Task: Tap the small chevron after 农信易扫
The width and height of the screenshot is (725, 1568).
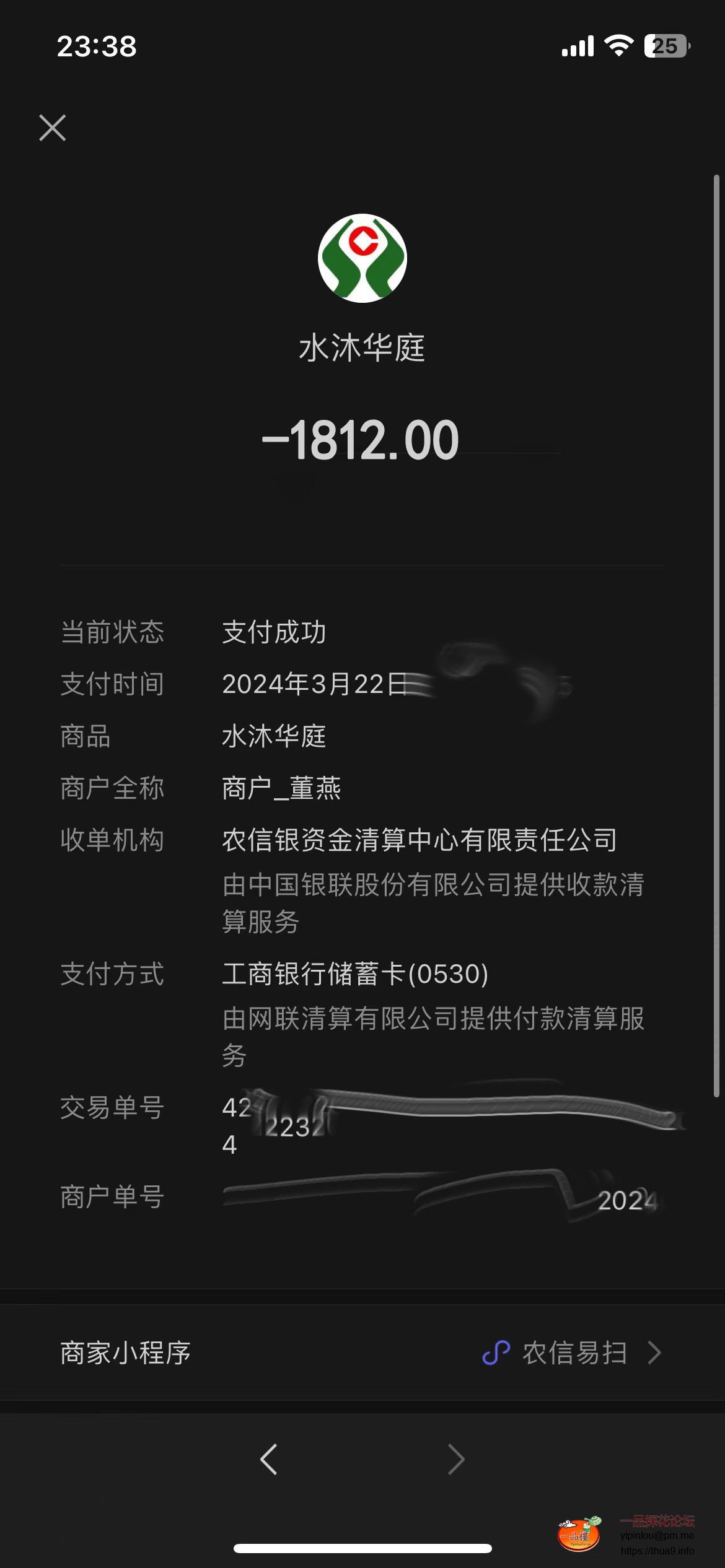Action: pyautogui.click(x=654, y=1352)
